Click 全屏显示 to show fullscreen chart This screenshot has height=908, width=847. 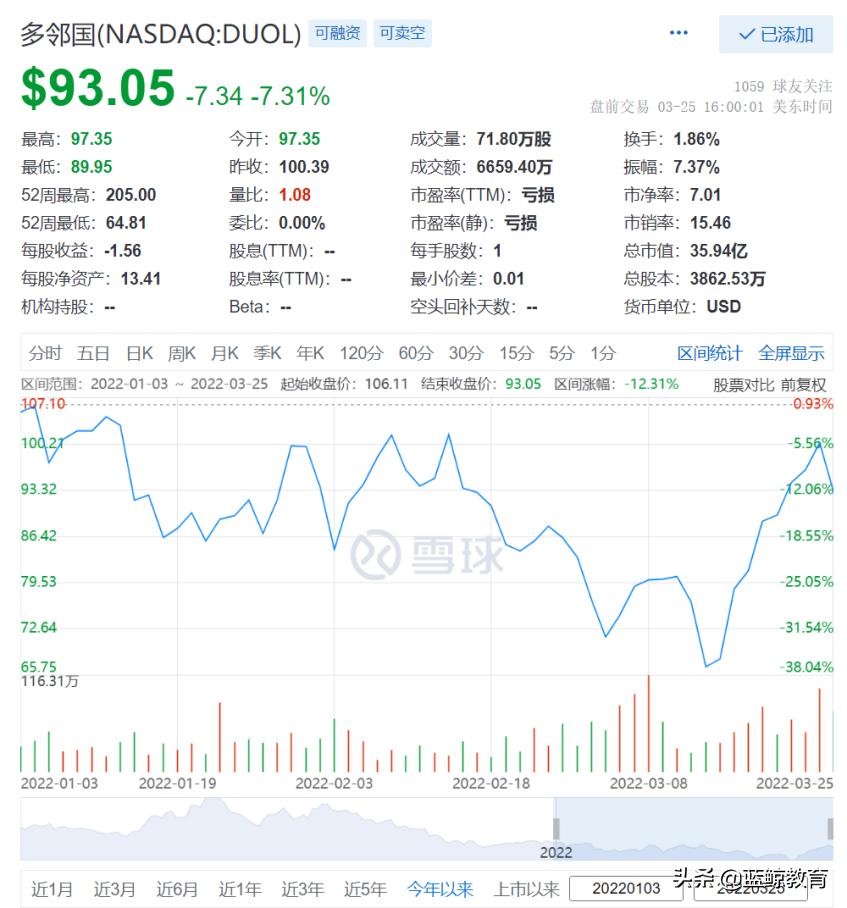point(791,353)
